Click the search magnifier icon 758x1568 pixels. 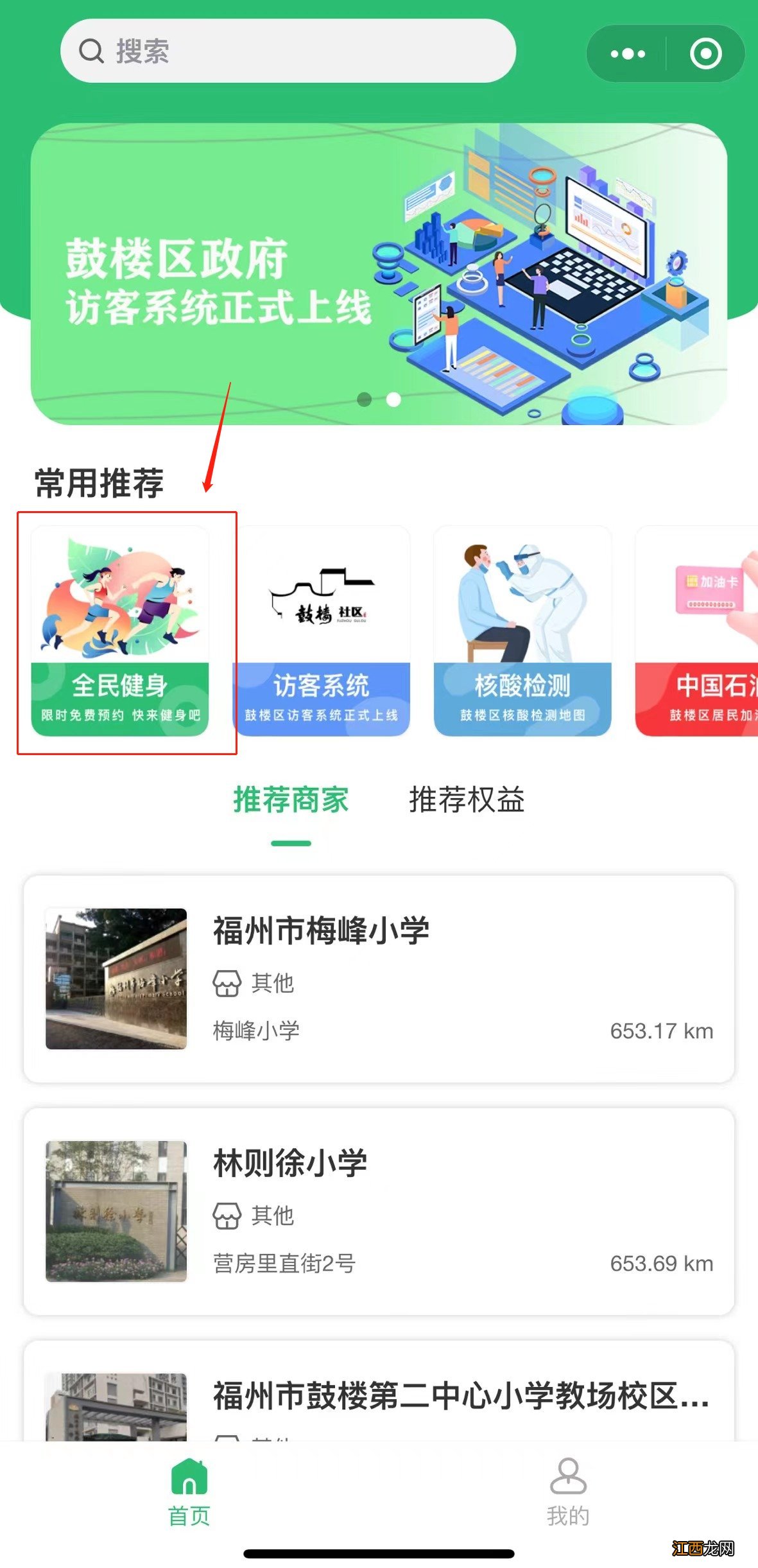pos(92,53)
